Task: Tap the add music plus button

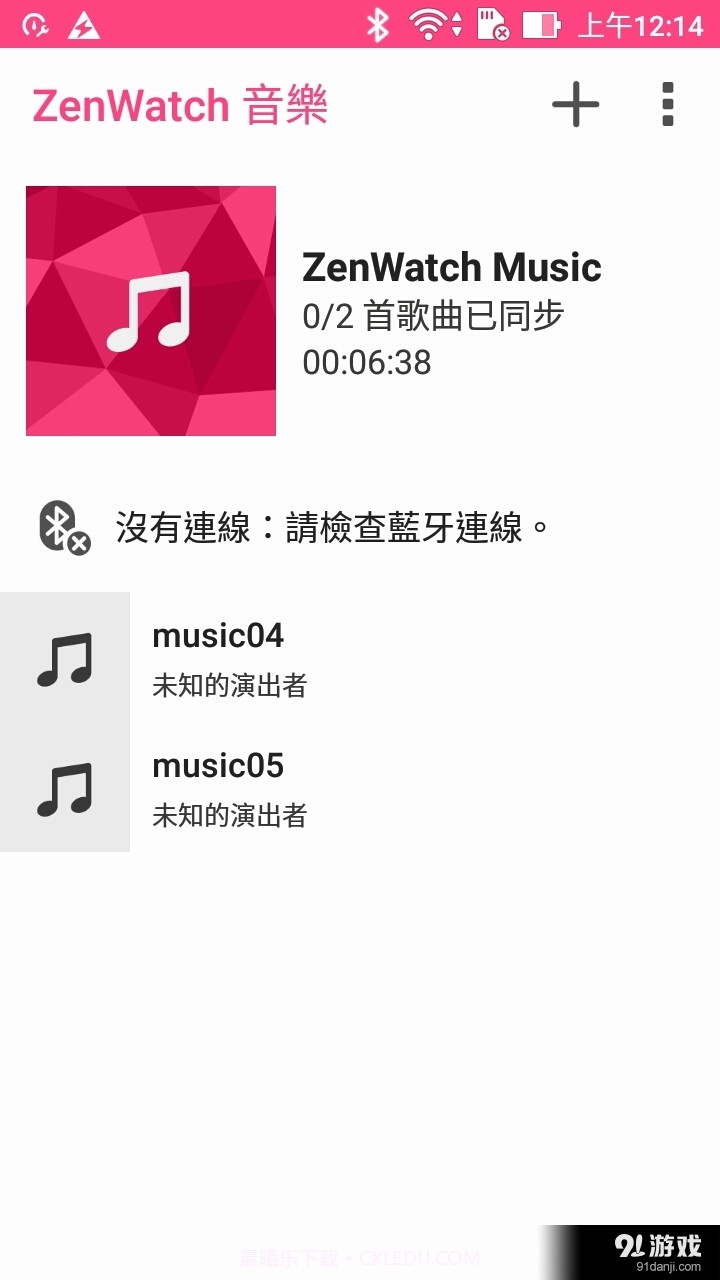Action: point(575,103)
